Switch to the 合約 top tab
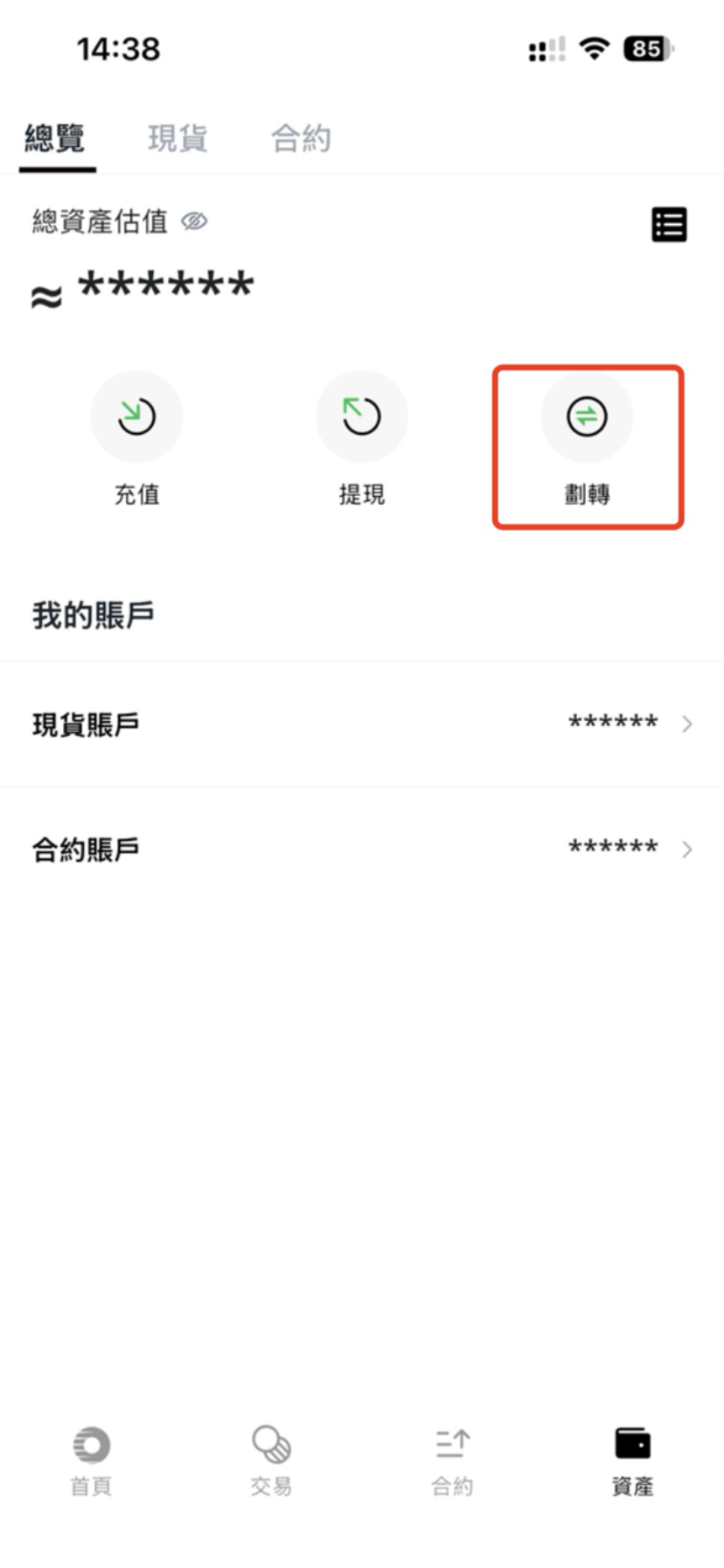The height and width of the screenshot is (1568, 724). 301,138
